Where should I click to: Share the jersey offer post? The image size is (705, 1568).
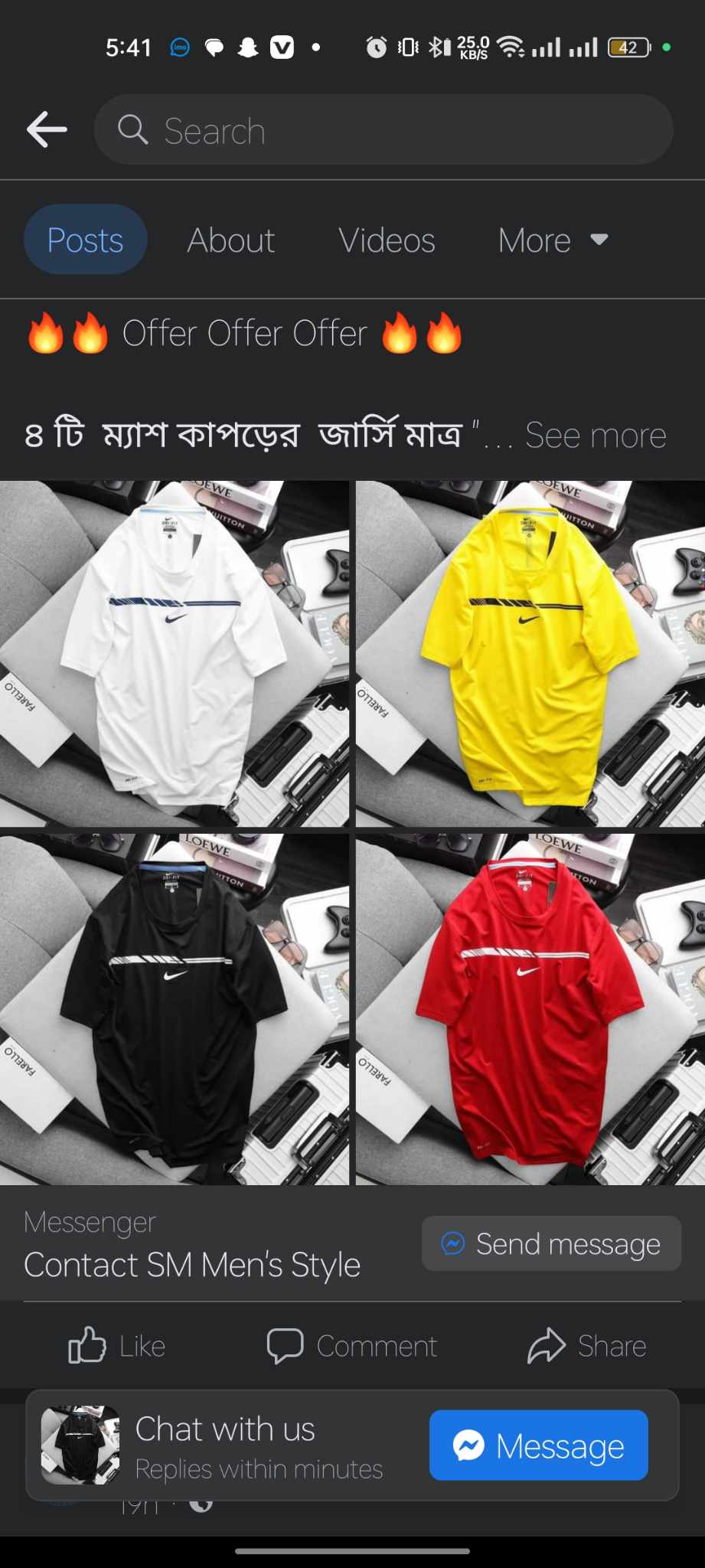click(587, 1345)
